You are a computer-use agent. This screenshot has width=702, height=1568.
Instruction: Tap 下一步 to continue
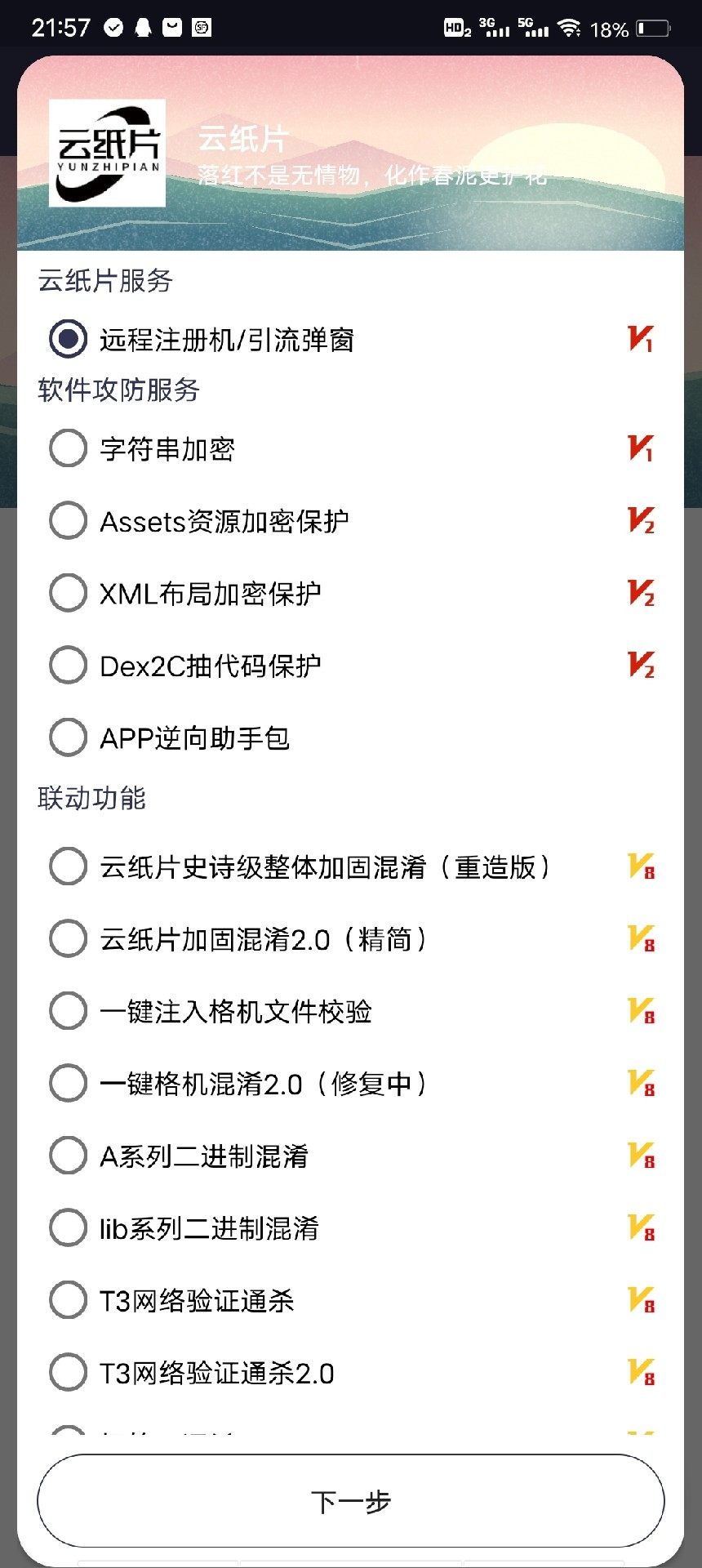tap(351, 1501)
